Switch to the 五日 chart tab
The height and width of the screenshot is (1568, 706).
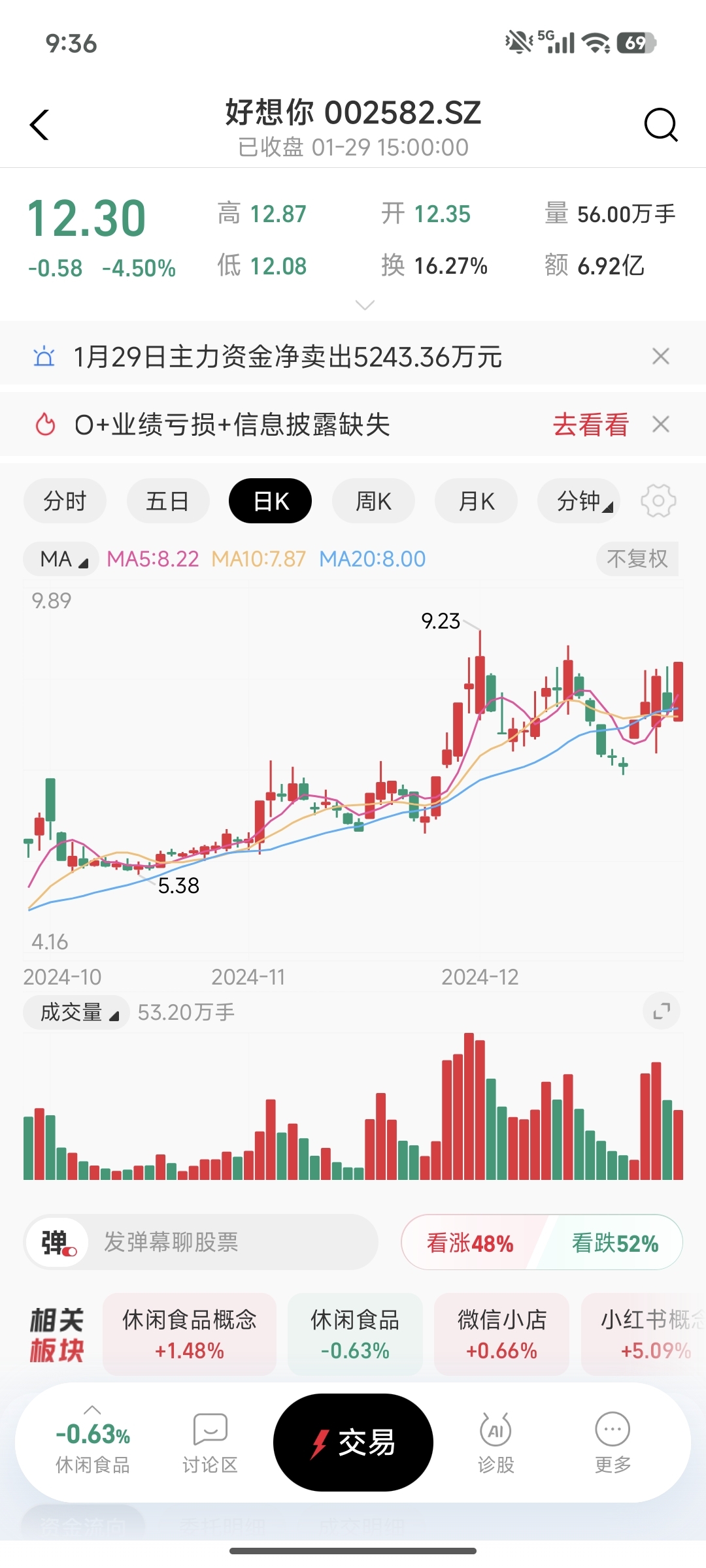tap(167, 501)
